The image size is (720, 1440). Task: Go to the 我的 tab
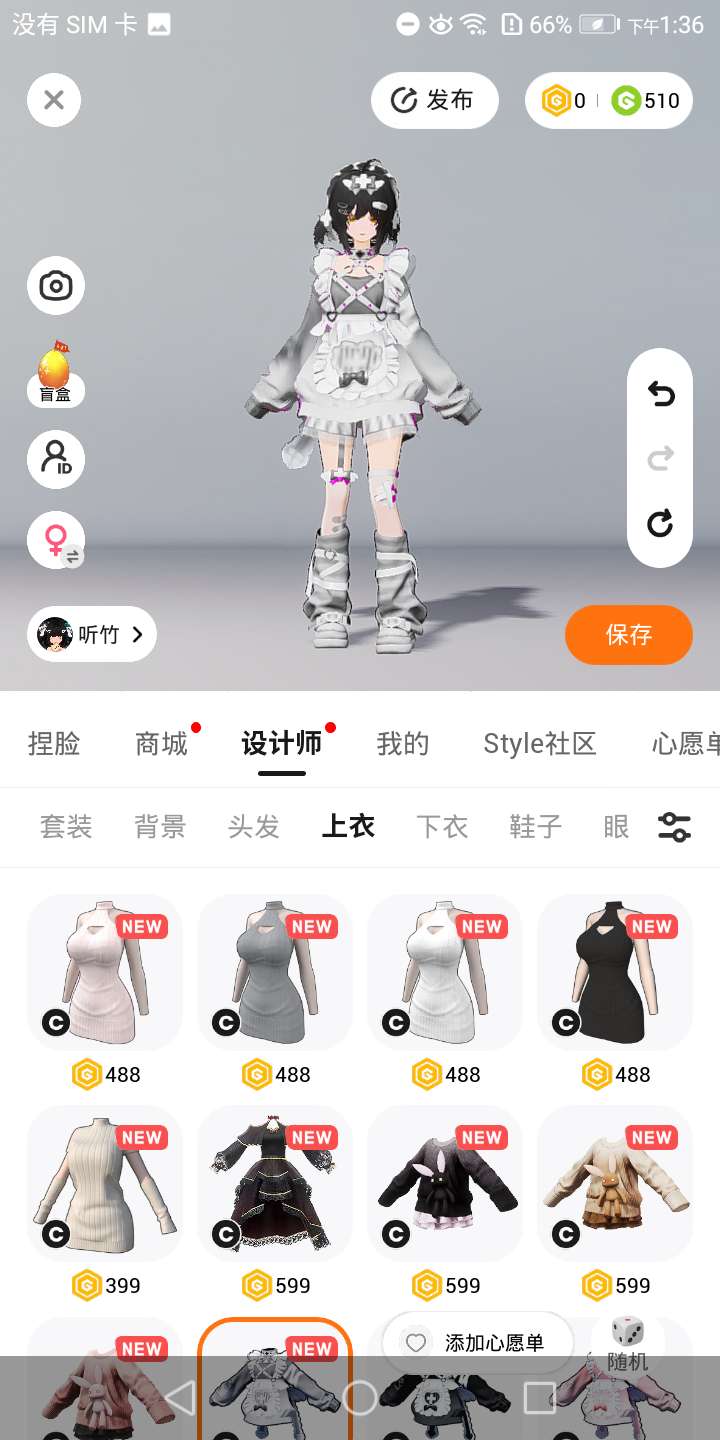point(402,743)
